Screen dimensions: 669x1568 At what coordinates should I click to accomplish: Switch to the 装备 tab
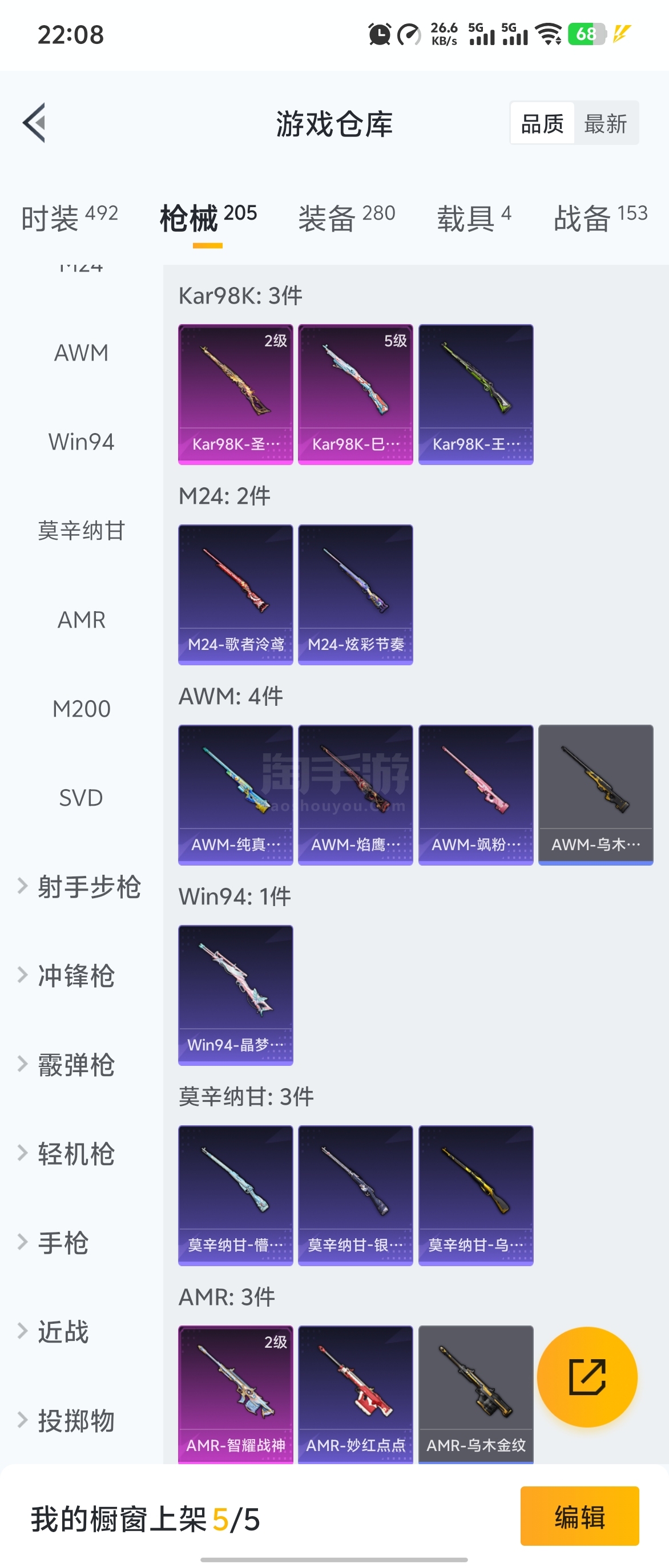346,217
